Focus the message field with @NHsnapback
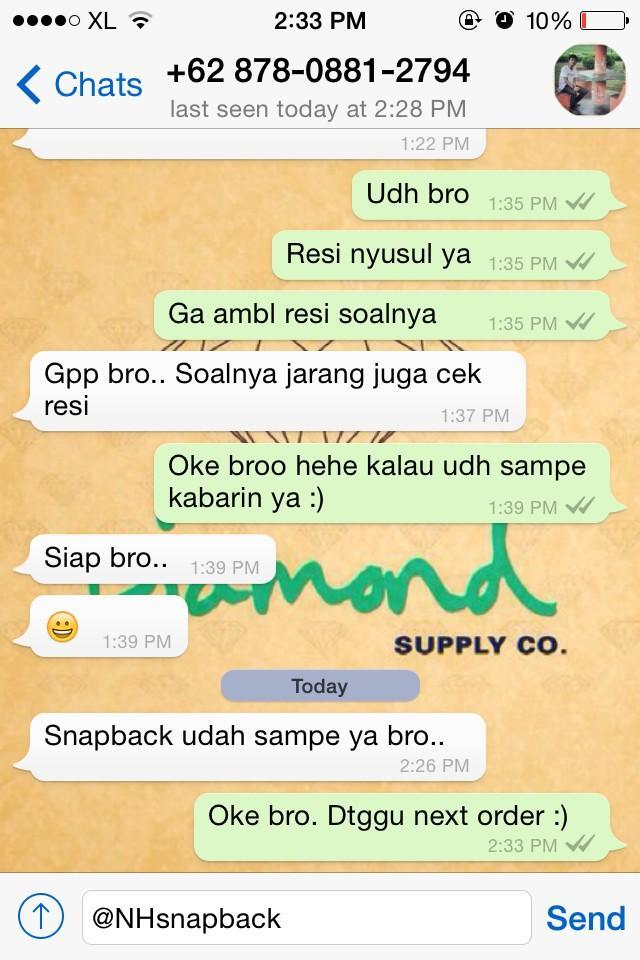The width and height of the screenshot is (640, 960). 305,917
